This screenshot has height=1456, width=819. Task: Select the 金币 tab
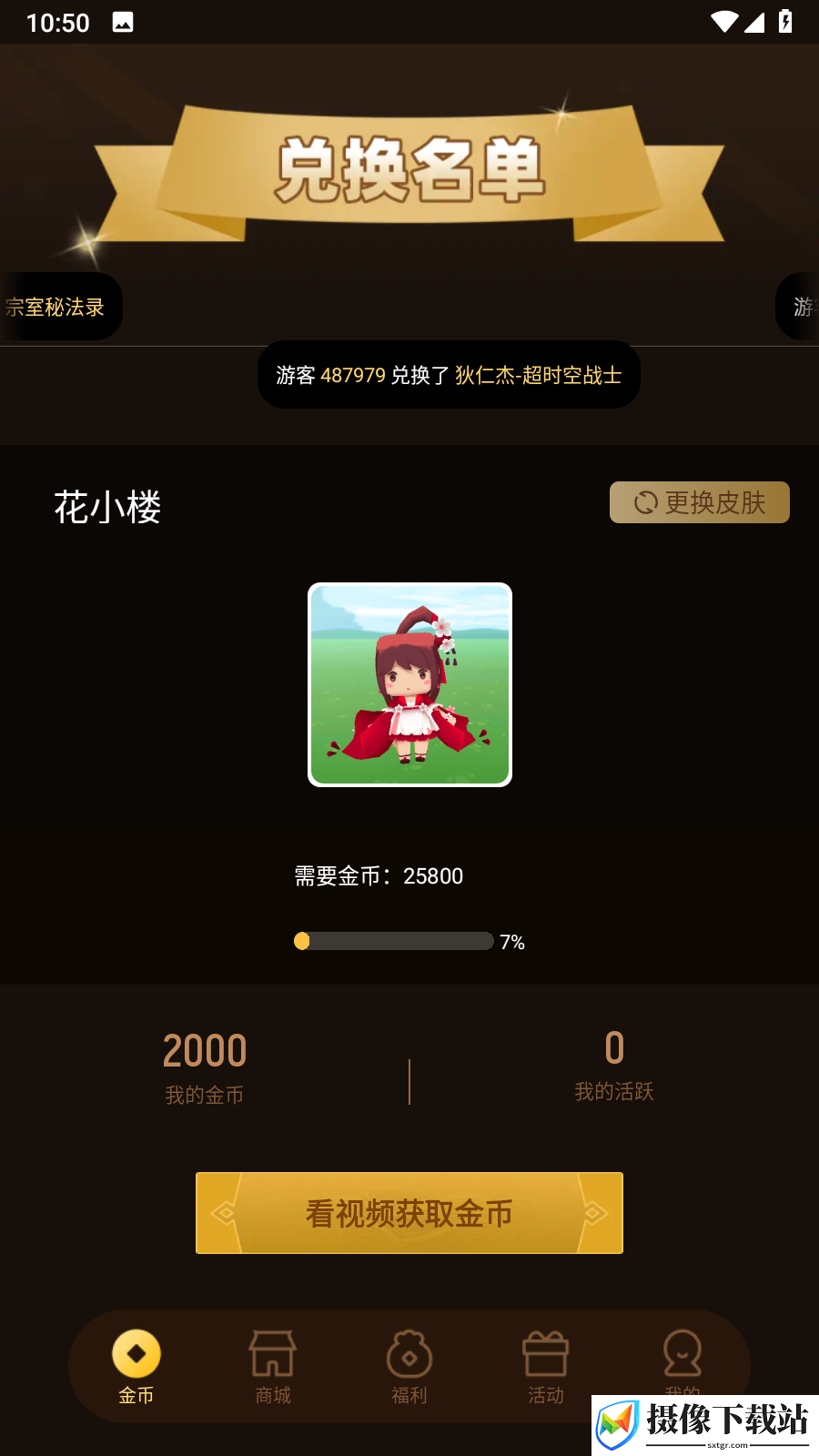point(136,1368)
